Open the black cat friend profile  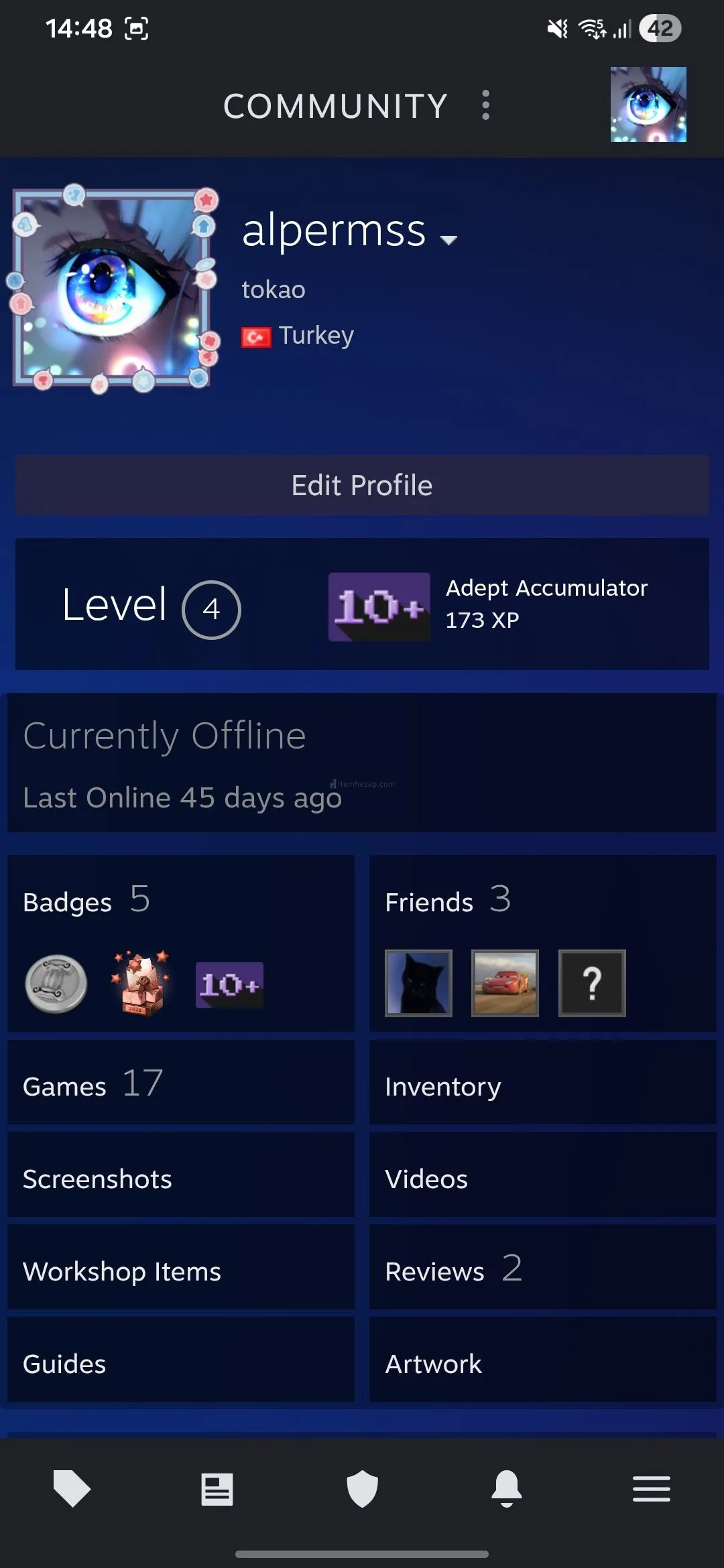(x=418, y=983)
